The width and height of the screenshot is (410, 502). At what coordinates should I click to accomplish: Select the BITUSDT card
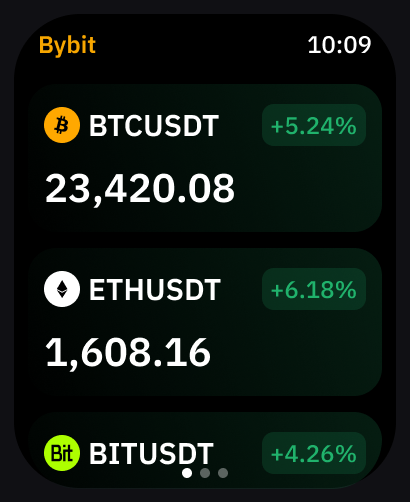point(205,450)
